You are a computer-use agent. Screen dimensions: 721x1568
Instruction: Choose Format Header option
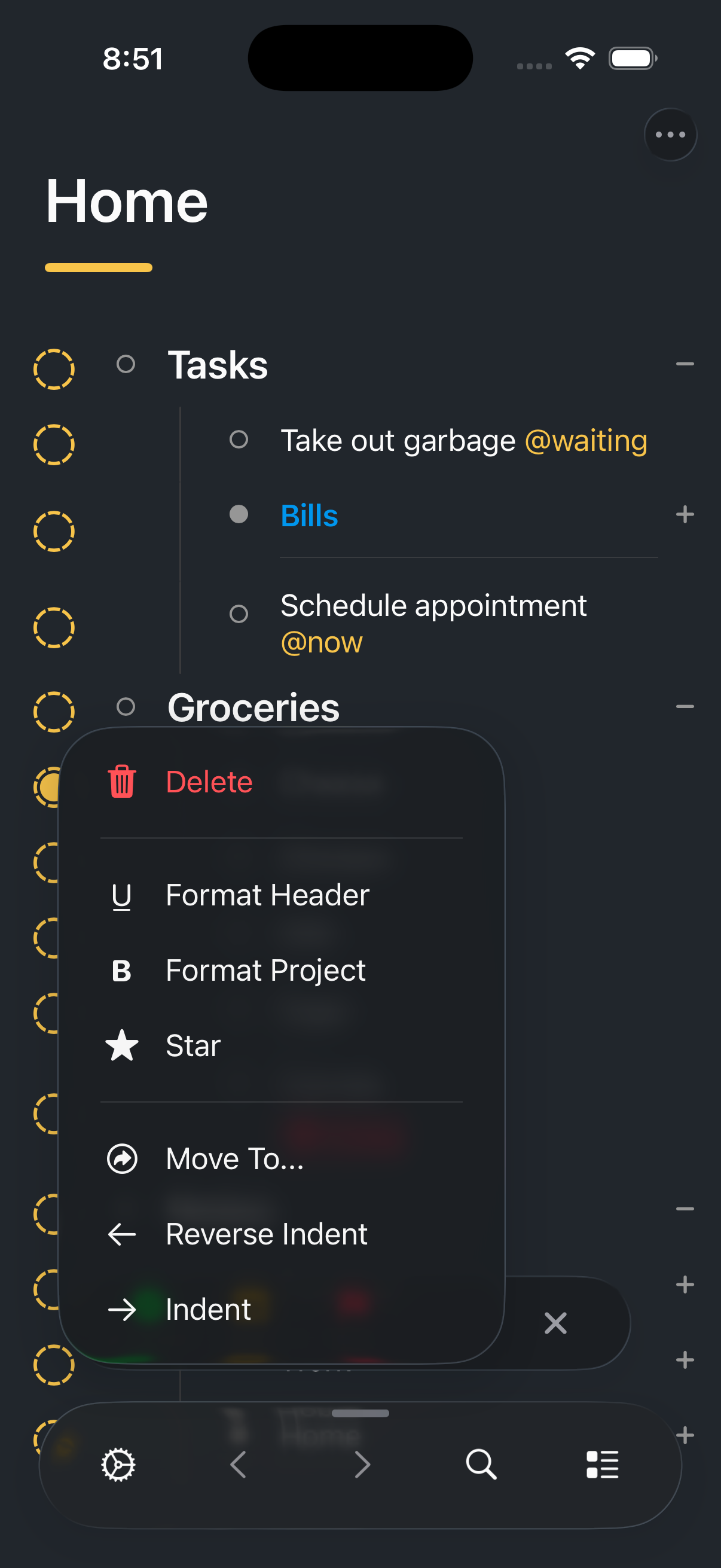[267, 895]
